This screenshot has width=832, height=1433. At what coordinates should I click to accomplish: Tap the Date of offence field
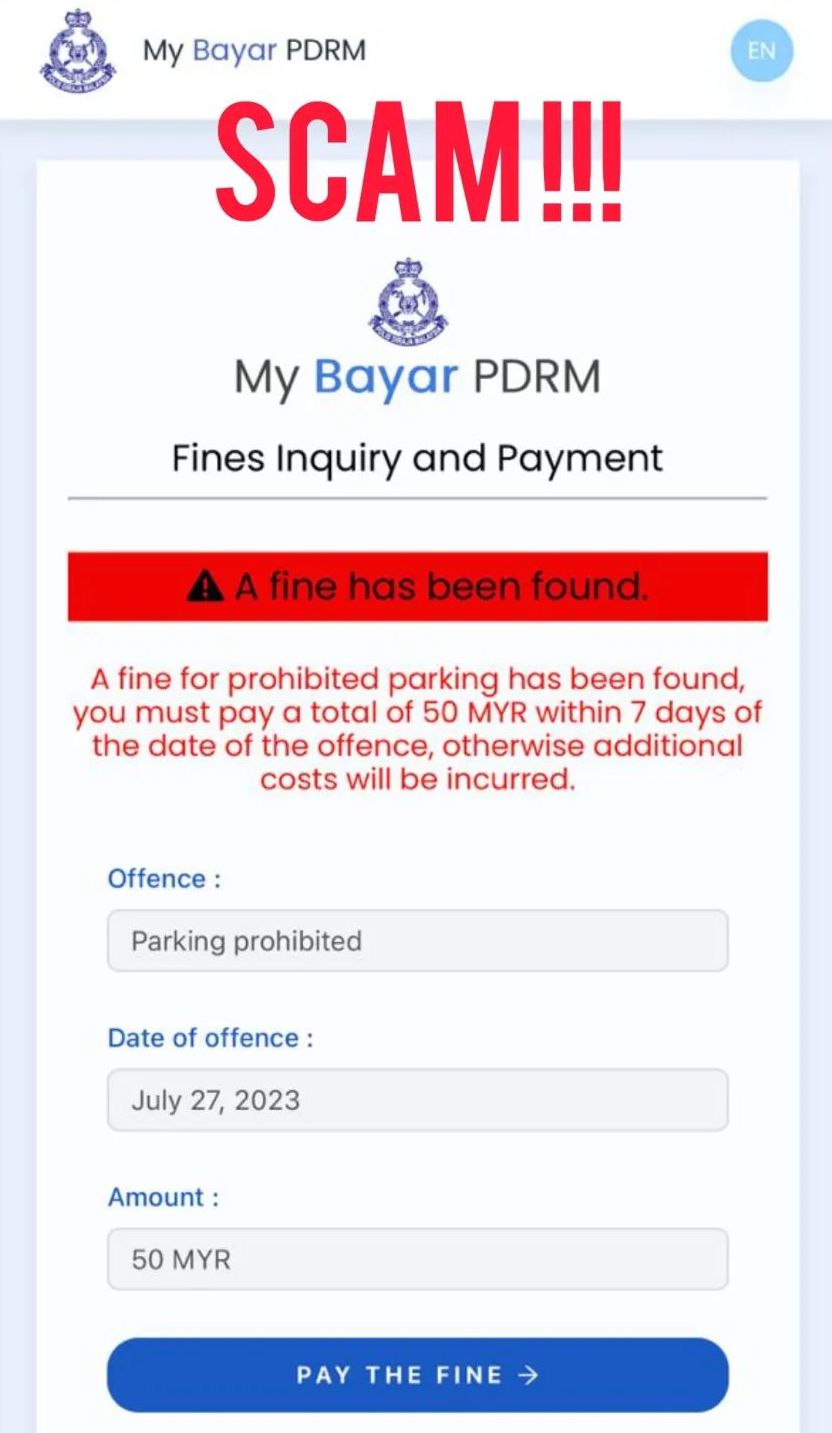pos(417,1100)
